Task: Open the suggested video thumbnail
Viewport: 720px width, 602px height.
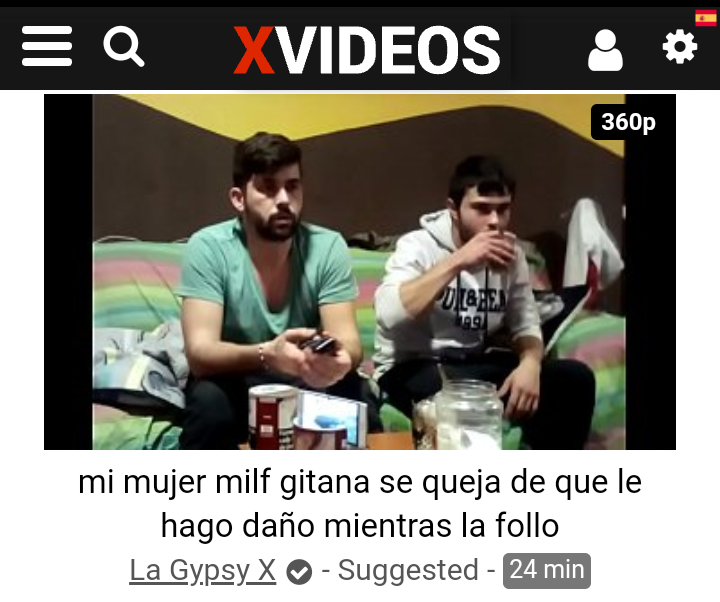Action: (360, 272)
